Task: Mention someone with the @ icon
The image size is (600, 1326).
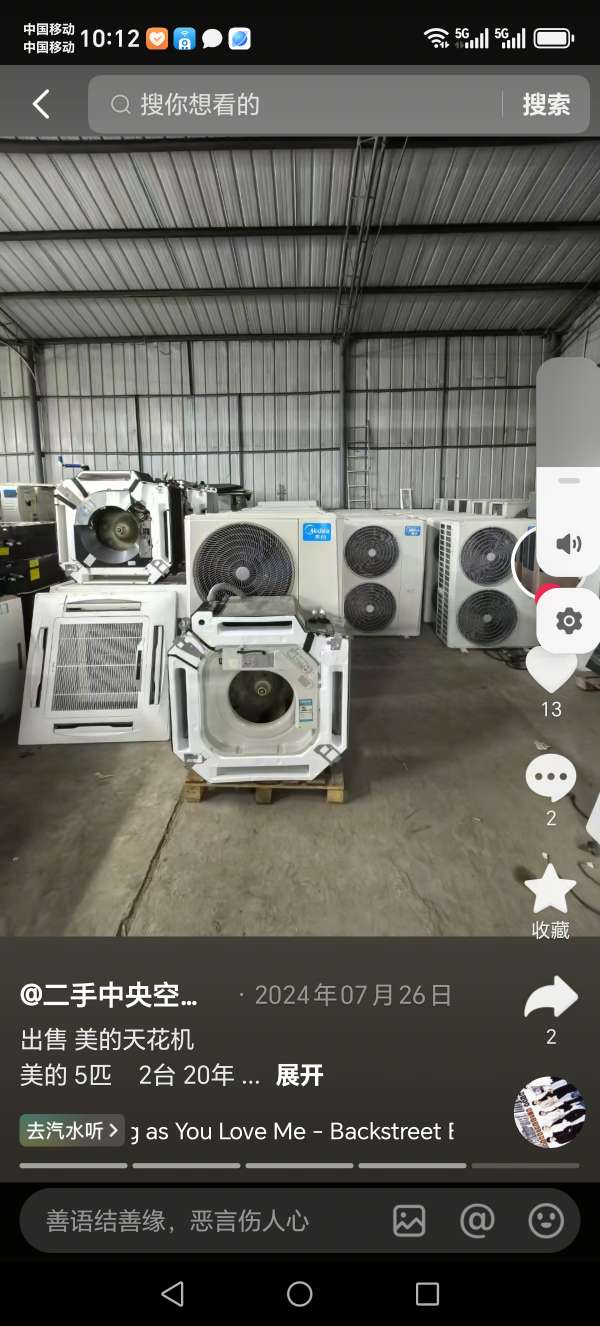Action: (x=477, y=1220)
